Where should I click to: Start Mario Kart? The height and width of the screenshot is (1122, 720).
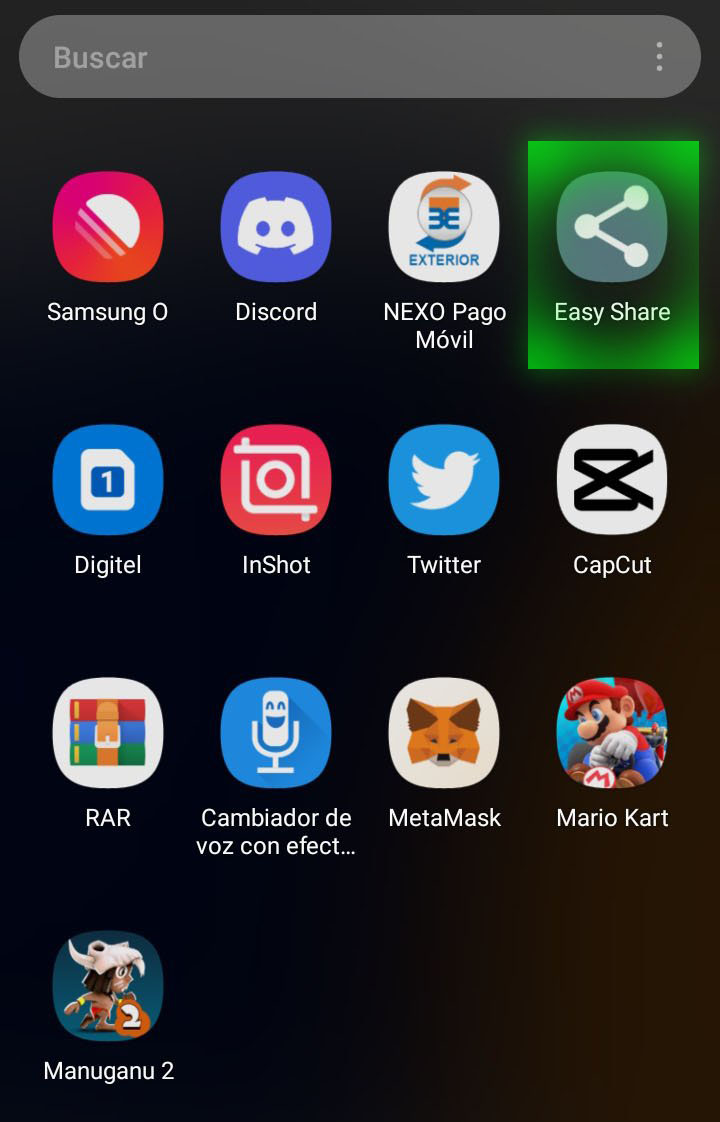pyautogui.click(x=612, y=733)
